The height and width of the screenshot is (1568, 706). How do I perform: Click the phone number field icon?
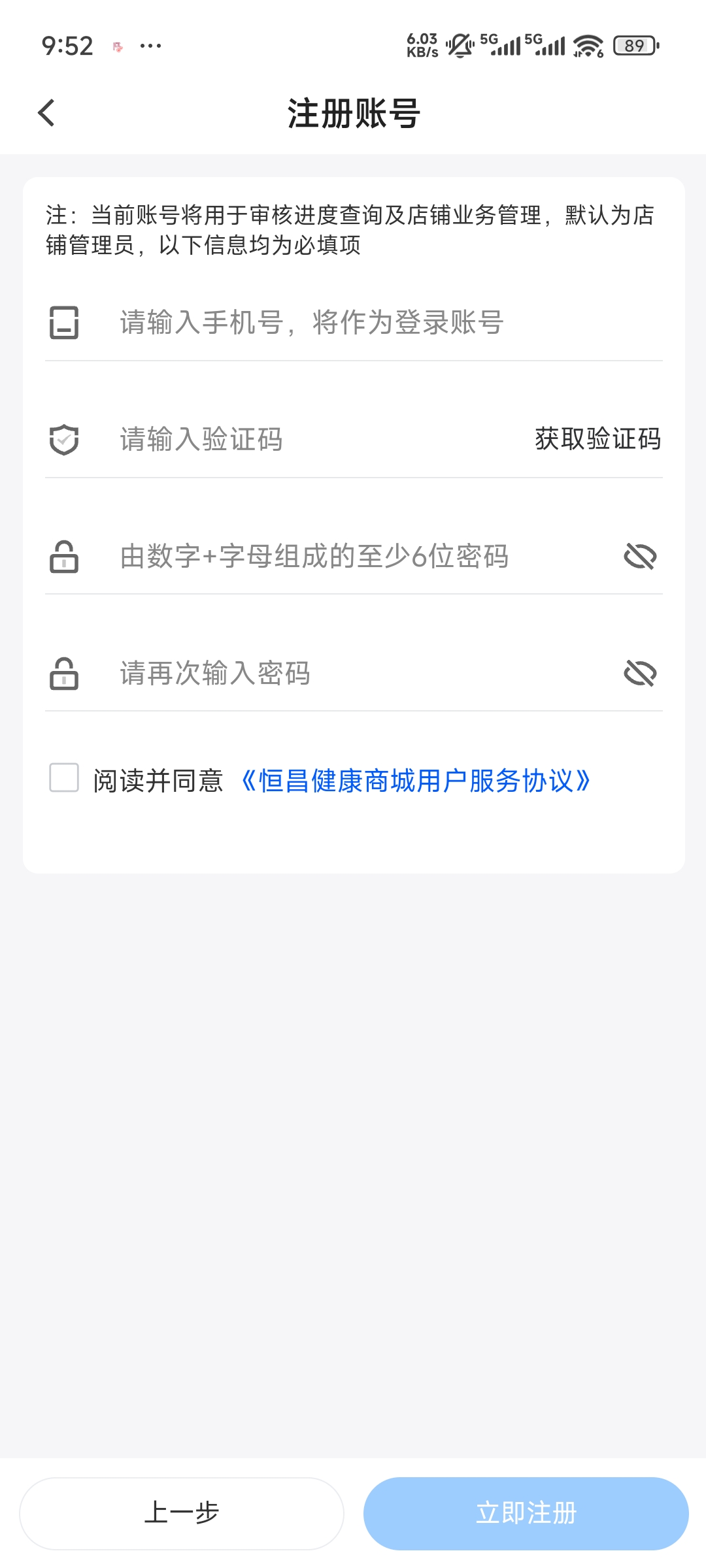tap(63, 322)
